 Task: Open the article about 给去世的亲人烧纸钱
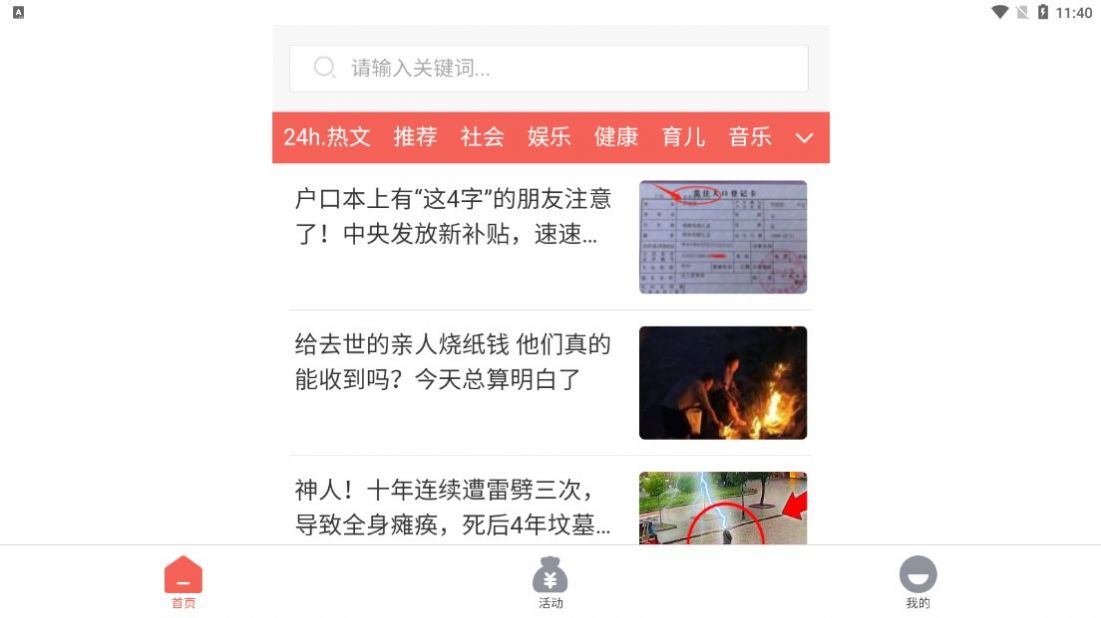coord(455,362)
